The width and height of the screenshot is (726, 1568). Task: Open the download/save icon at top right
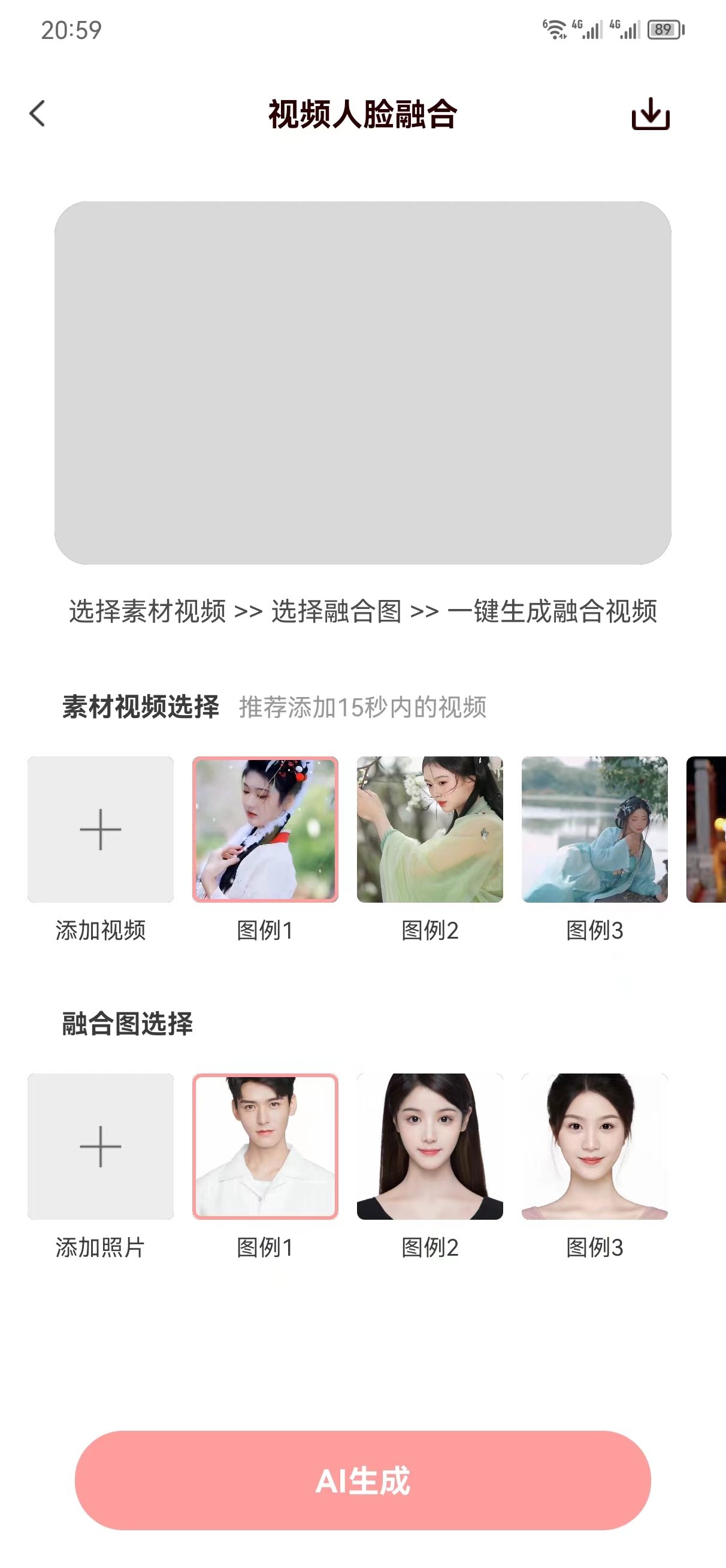pyautogui.click(x=652, y=115)
